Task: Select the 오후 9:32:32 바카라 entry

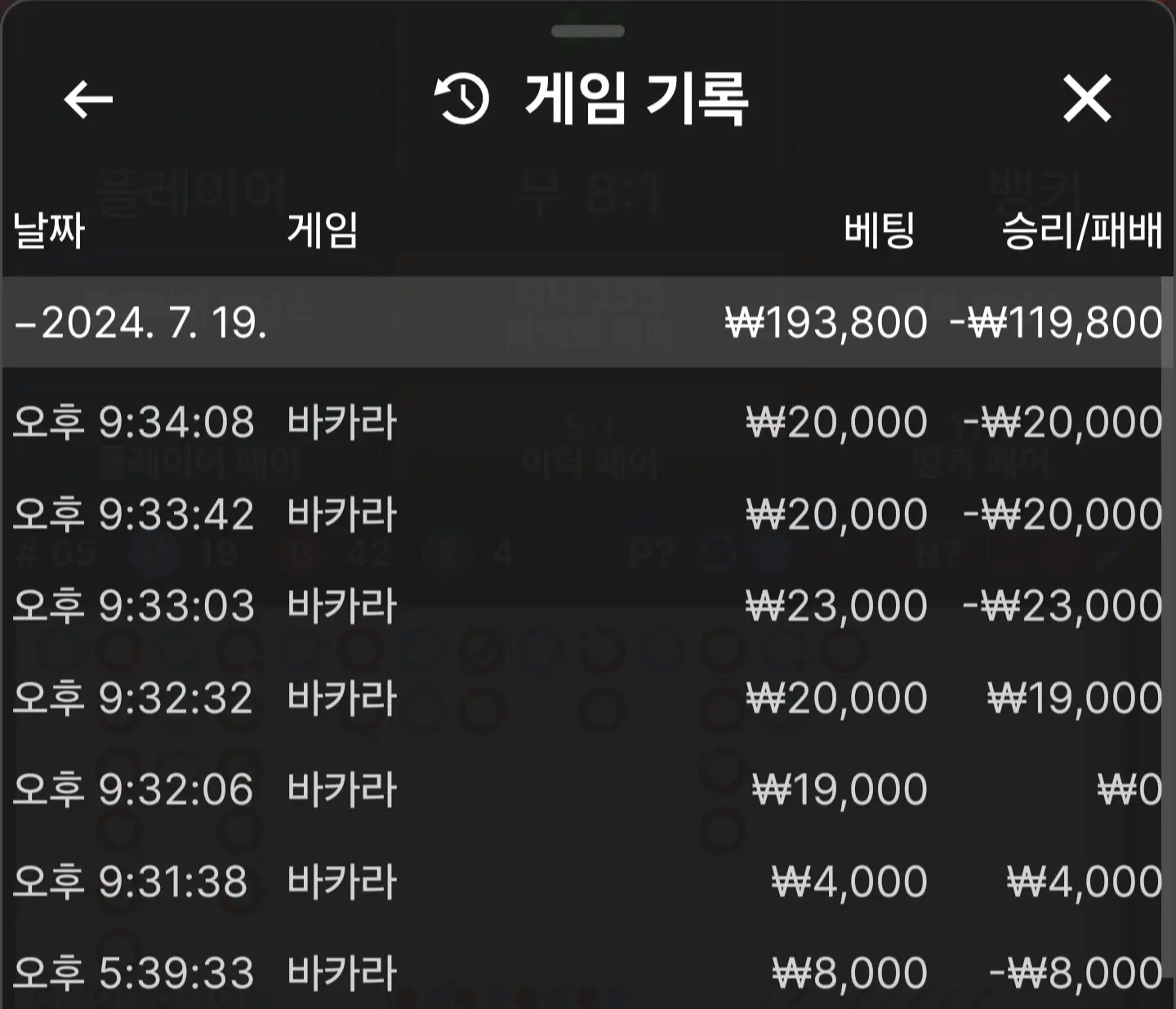Action: [588, 698]
